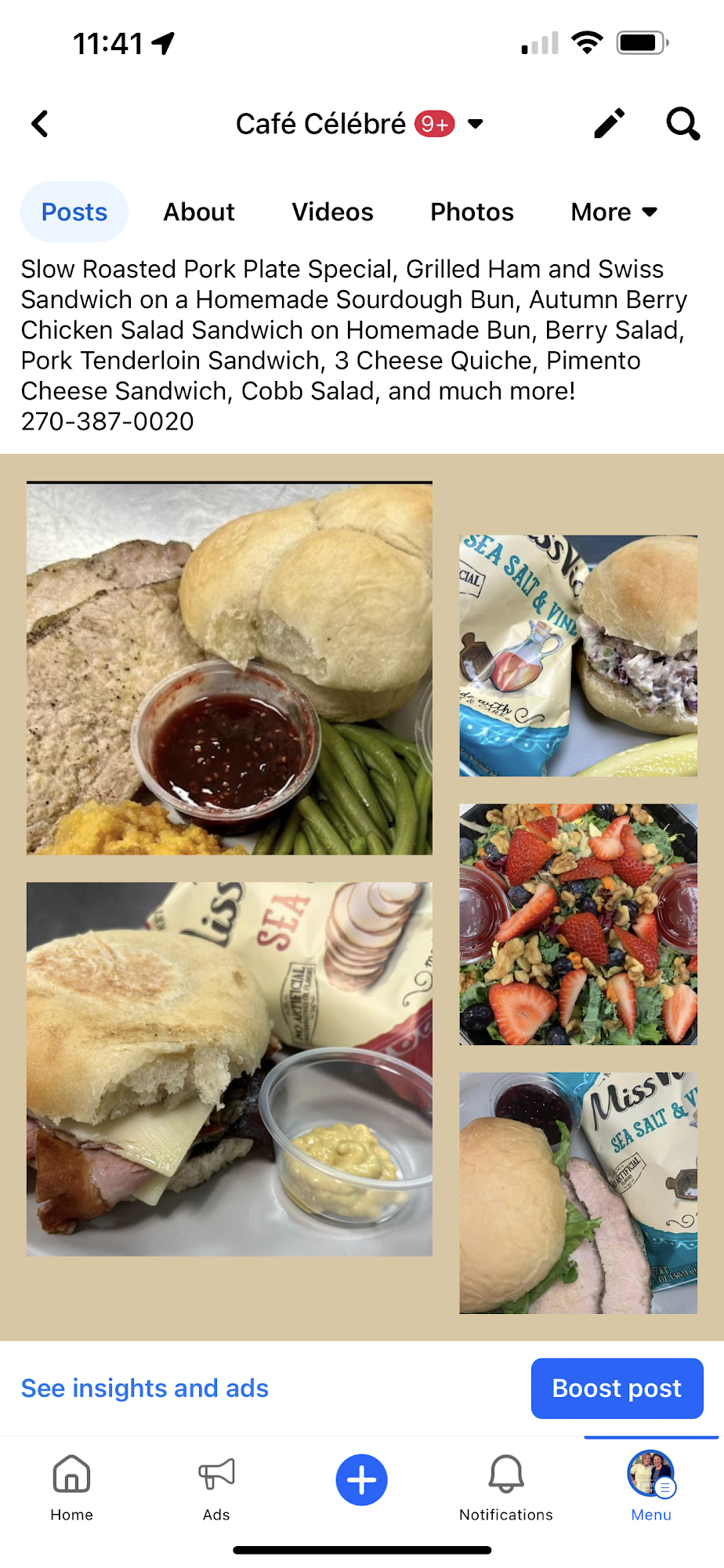724x1568 pixels.
Task: View the strawberry berry salad photo
Action: (578, 924)
